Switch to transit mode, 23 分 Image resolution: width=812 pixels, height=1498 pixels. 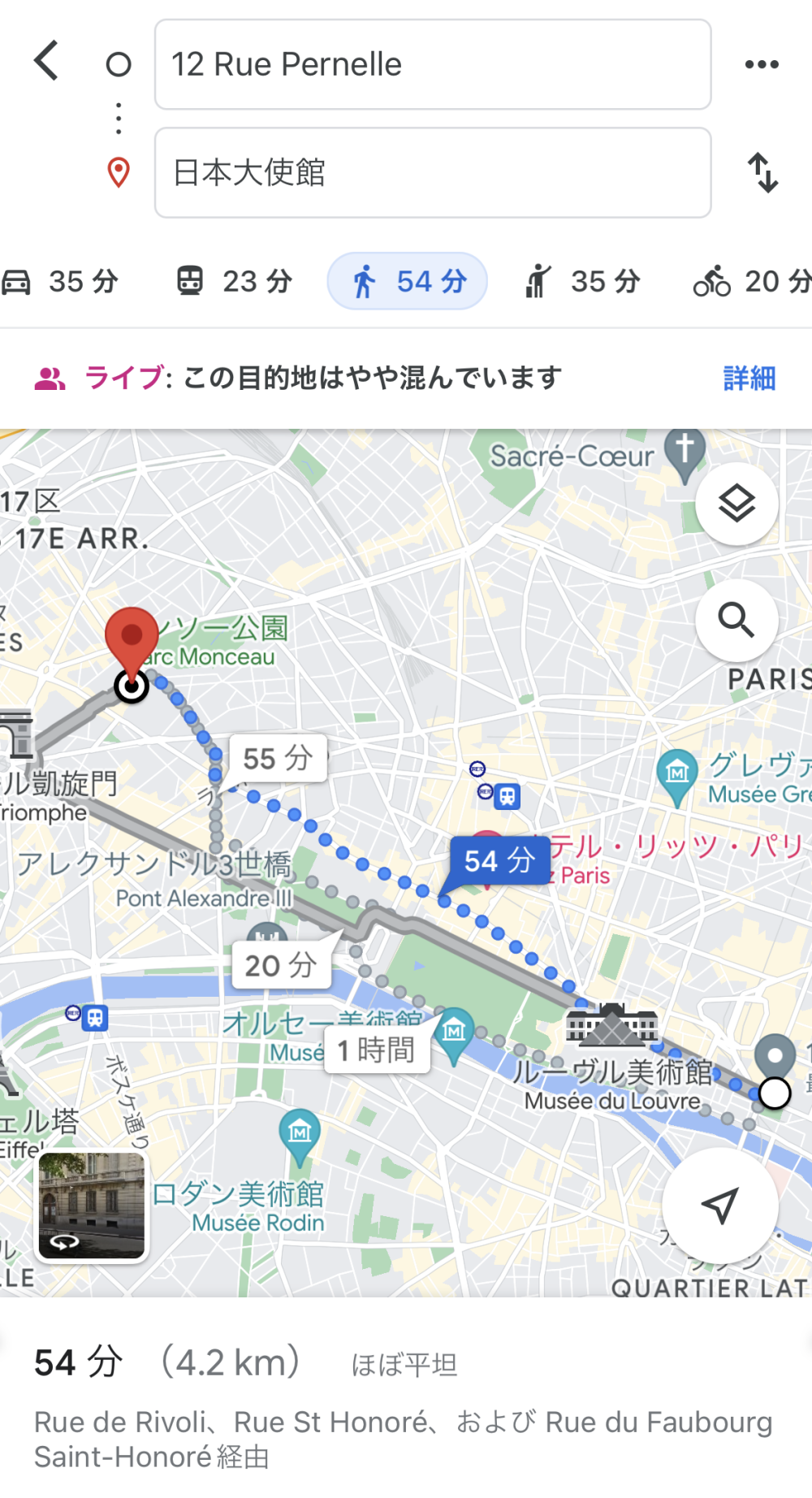(x=235, y=281)
